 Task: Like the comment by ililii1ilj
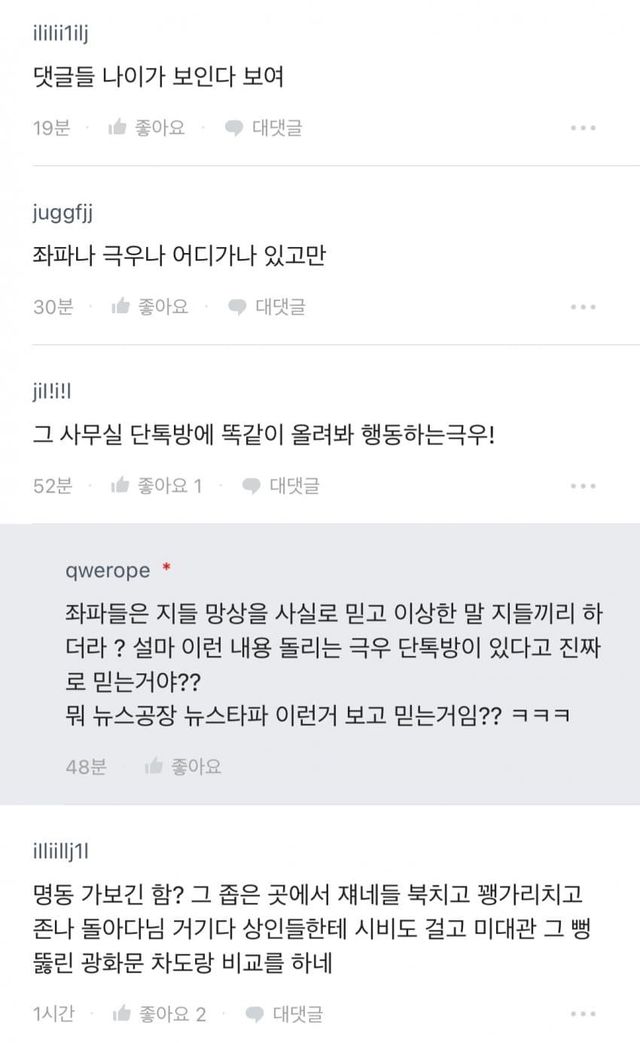pos(146,127)
